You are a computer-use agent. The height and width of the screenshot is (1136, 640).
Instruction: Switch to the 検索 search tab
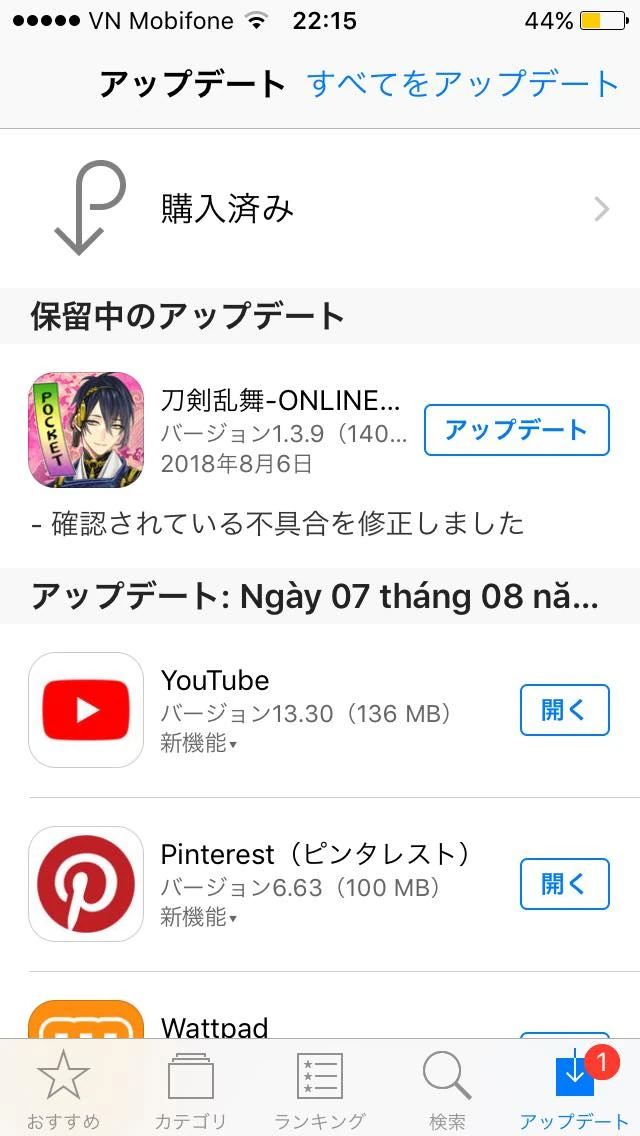[447, 1090]
